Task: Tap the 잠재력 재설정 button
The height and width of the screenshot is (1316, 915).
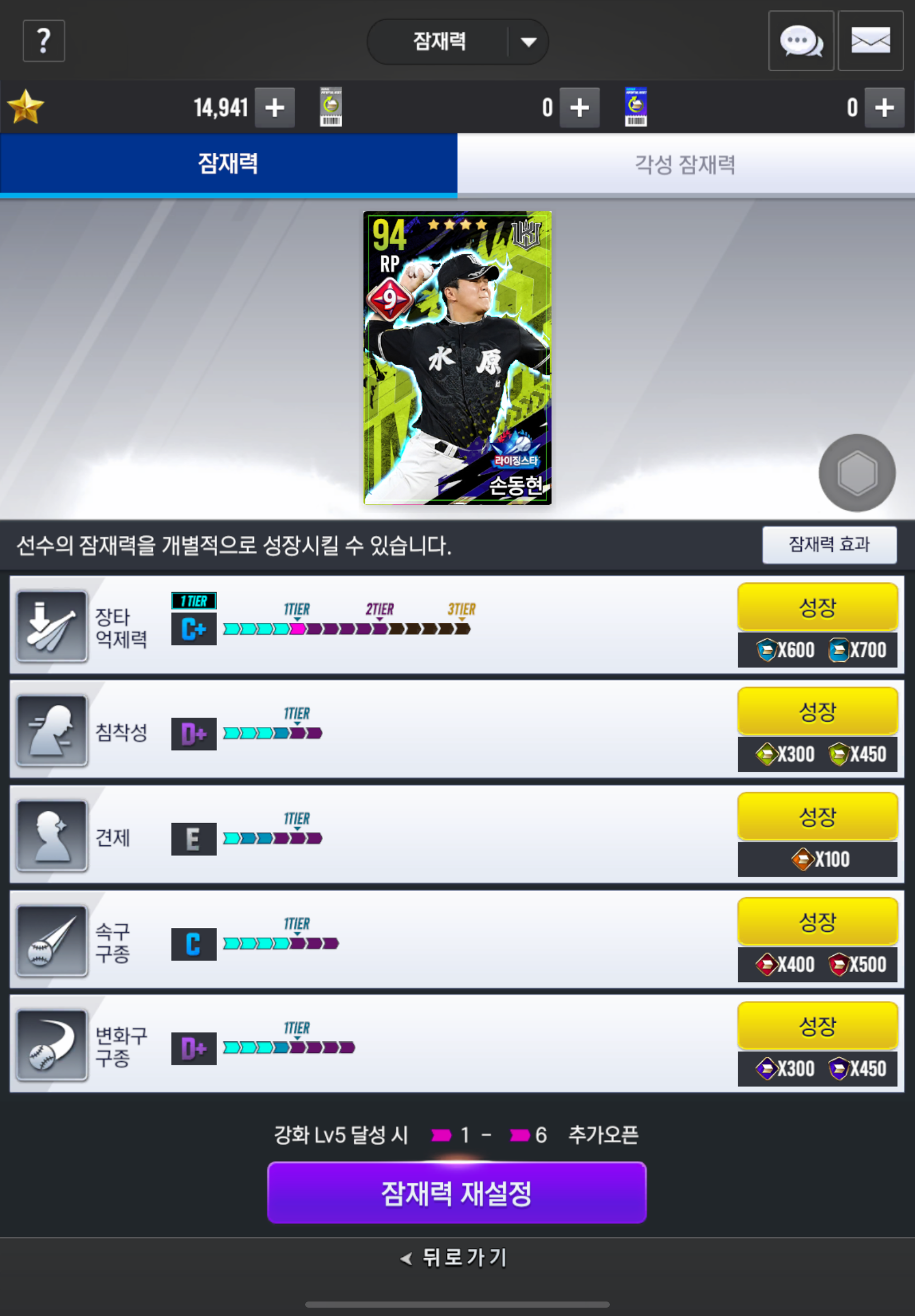Action: click(457, 1193)
